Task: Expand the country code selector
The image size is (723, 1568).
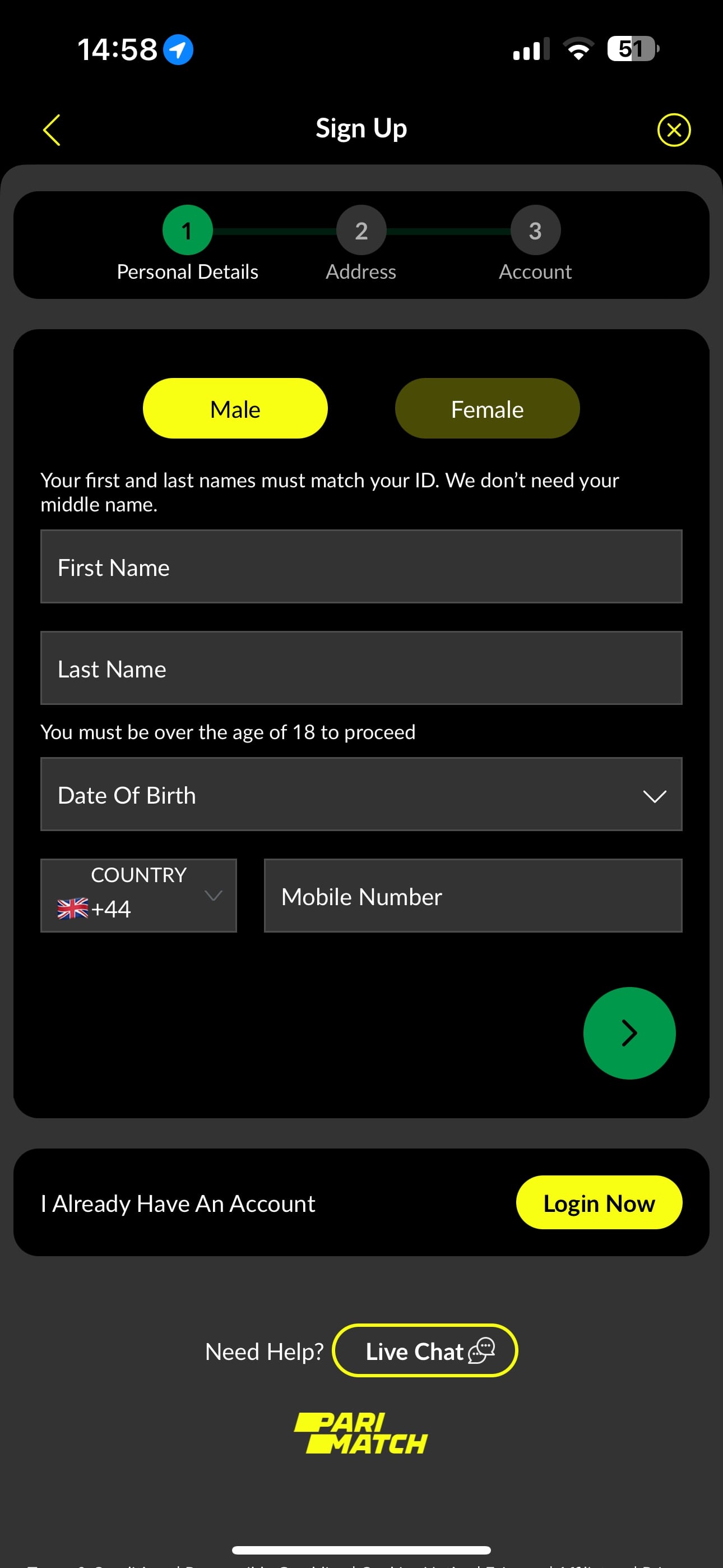Action: 212,896
